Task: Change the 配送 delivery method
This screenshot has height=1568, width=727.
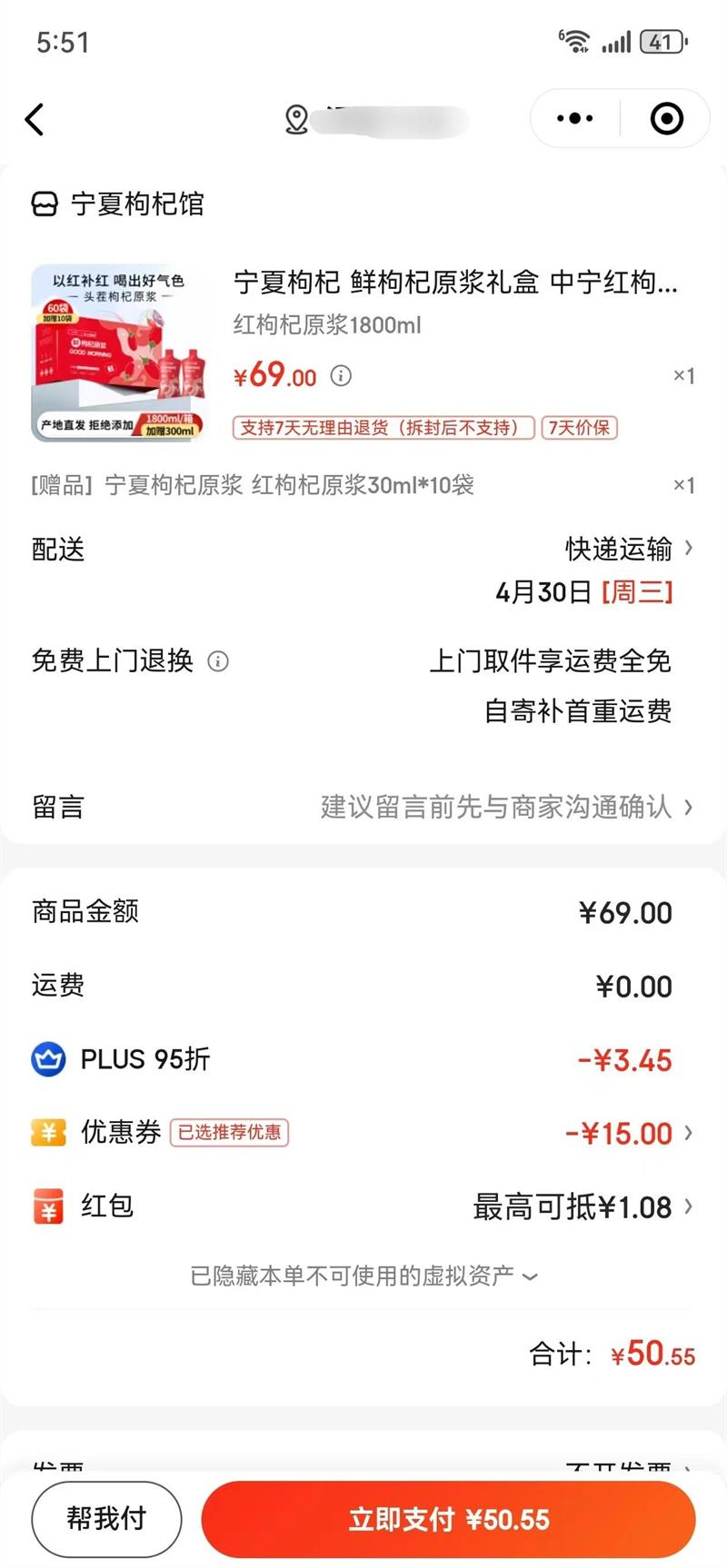Action: [x=629, y=549]
